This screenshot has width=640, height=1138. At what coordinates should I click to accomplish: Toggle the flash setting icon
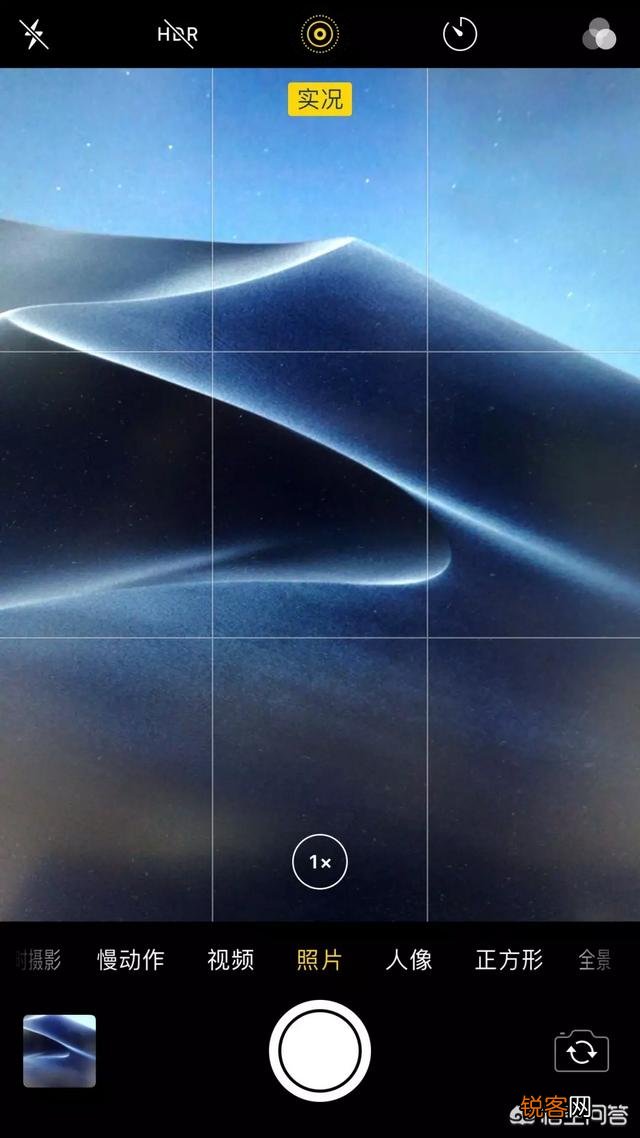(x=34, y=34)
